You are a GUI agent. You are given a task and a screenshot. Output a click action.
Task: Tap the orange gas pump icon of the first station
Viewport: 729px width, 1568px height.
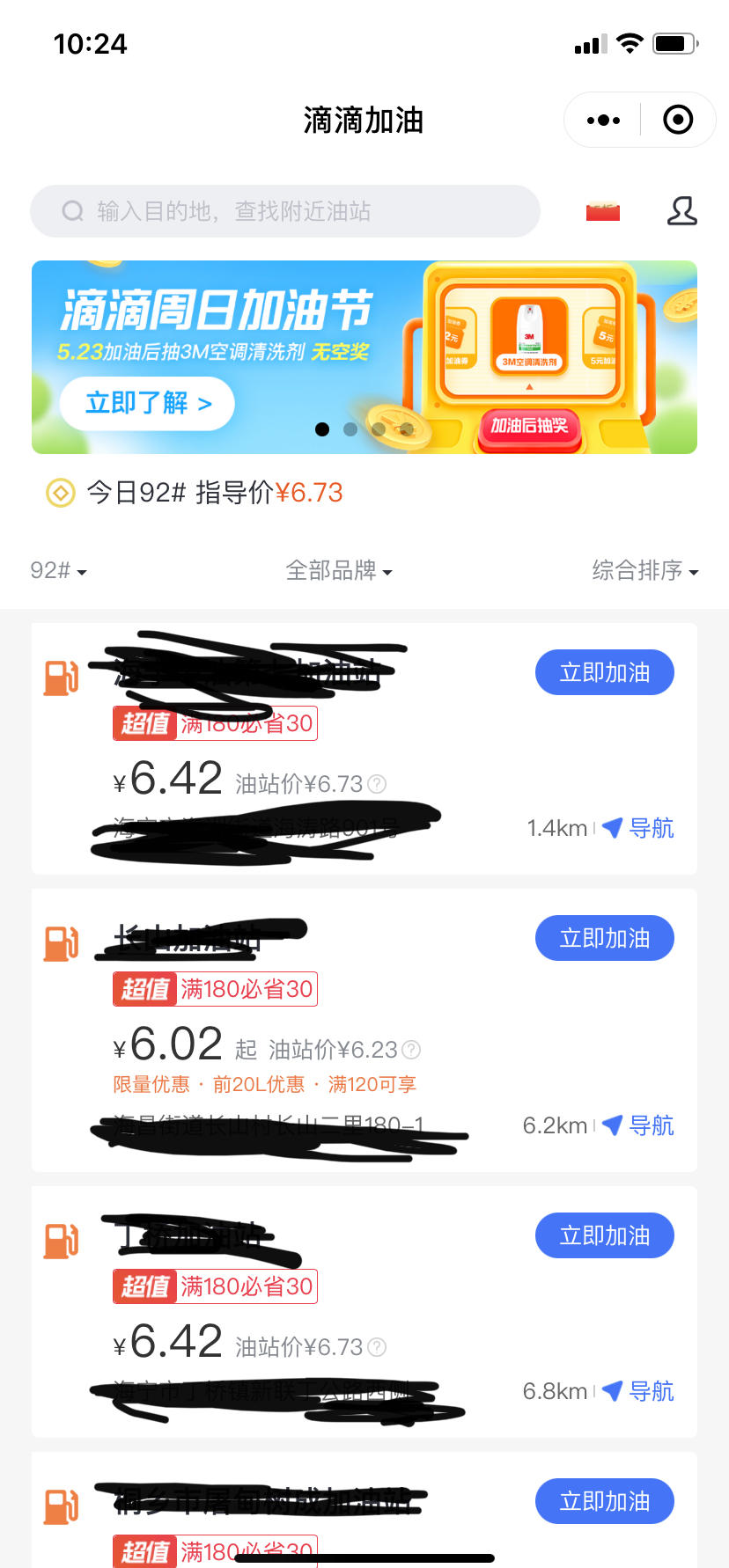pos(60,676)
